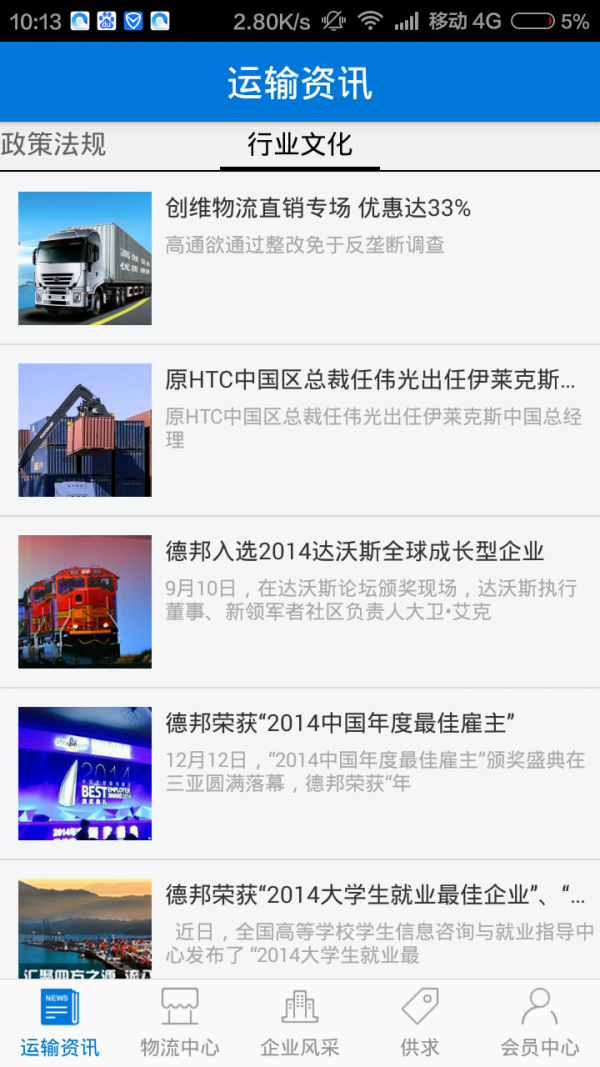
Task: Open 会员中心 member center
Action: 540,1022
